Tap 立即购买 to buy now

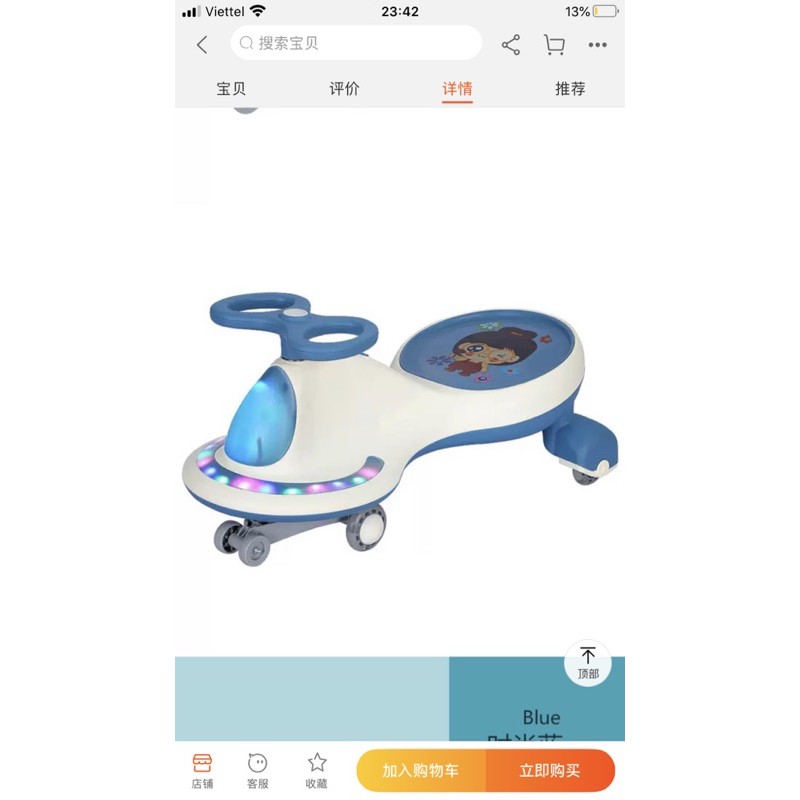[550, 770]
